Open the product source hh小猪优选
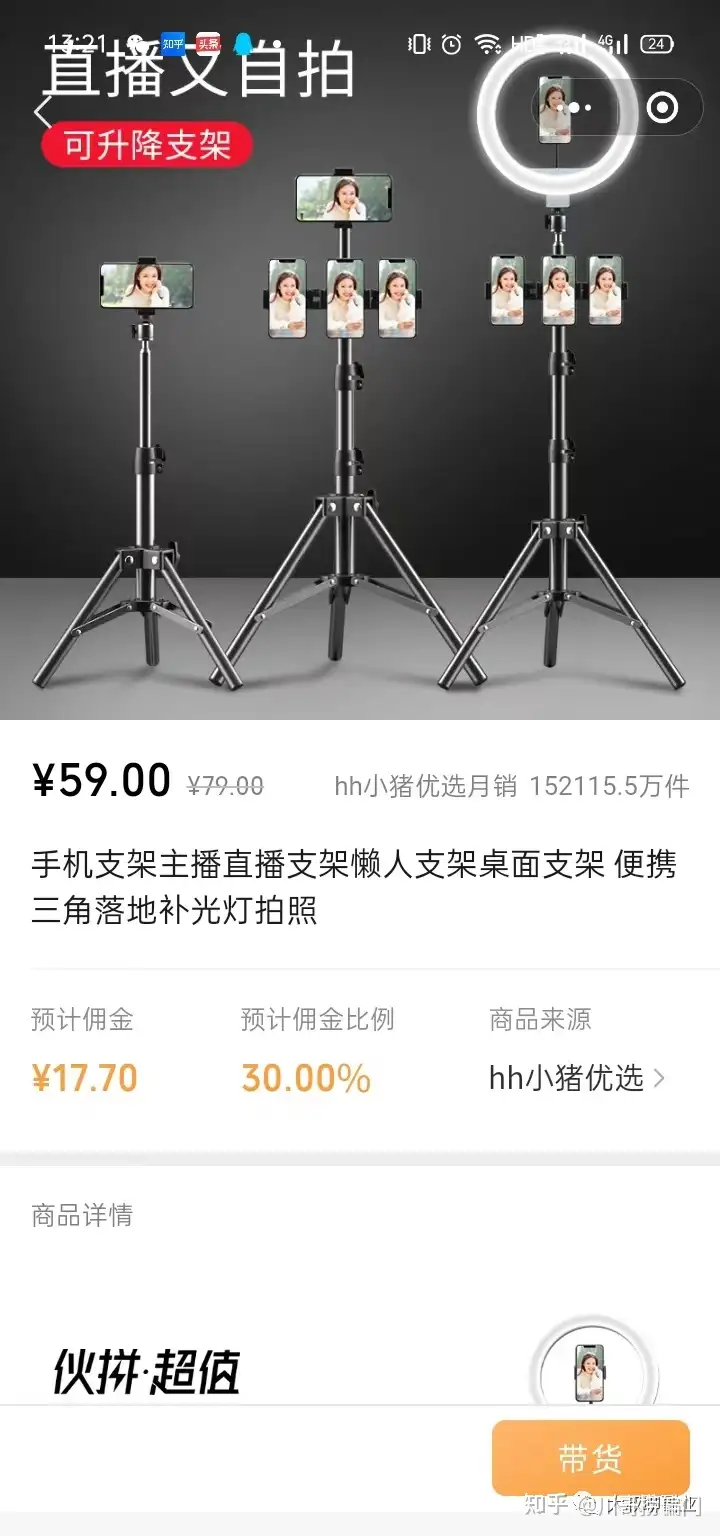The image size is (720, 1536). (x=576, y=1078)
